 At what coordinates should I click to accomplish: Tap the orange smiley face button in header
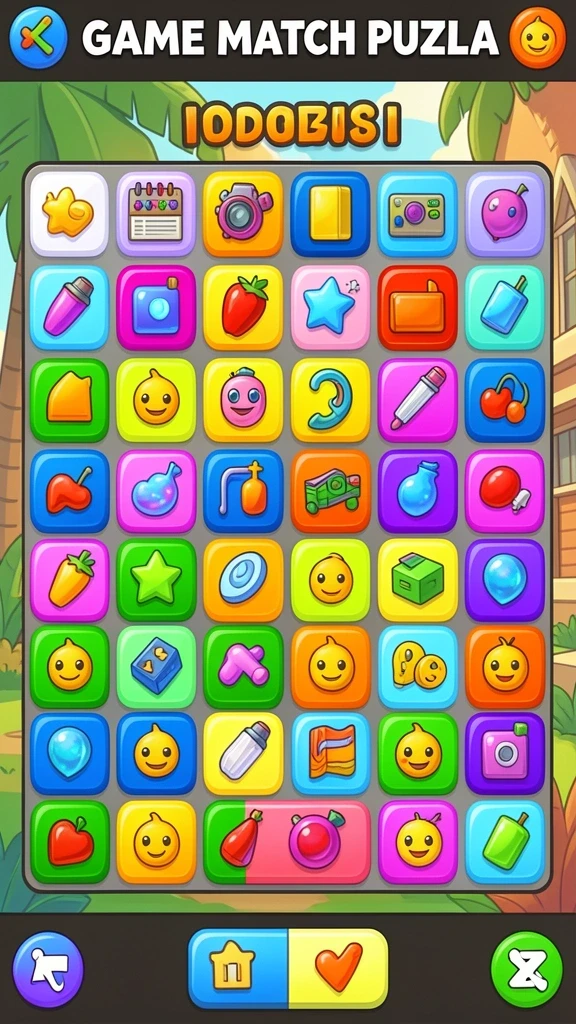pos(537,37)
